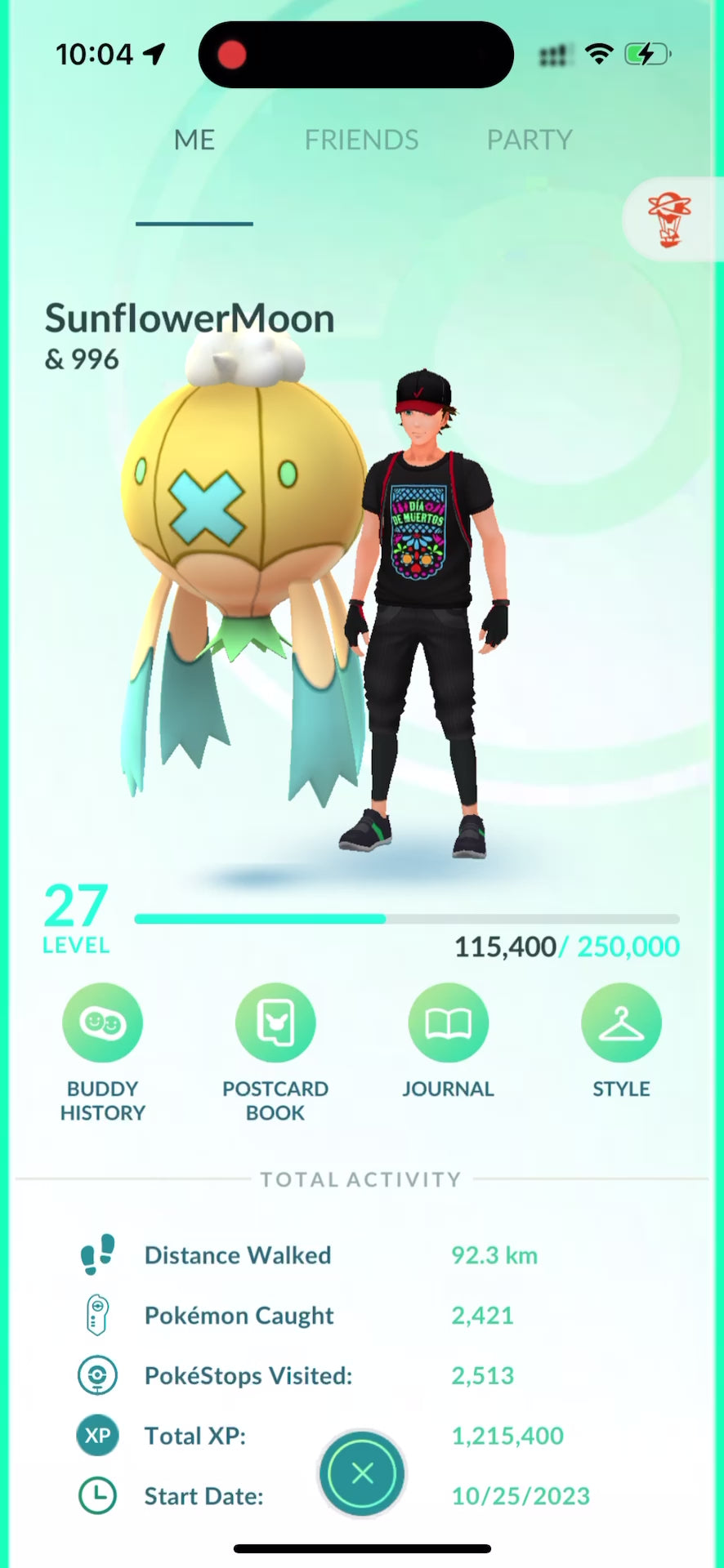Viewport: 724px width, 1568px height.
Task: Open the Style wardrobe
Action: pos(621,1023)
